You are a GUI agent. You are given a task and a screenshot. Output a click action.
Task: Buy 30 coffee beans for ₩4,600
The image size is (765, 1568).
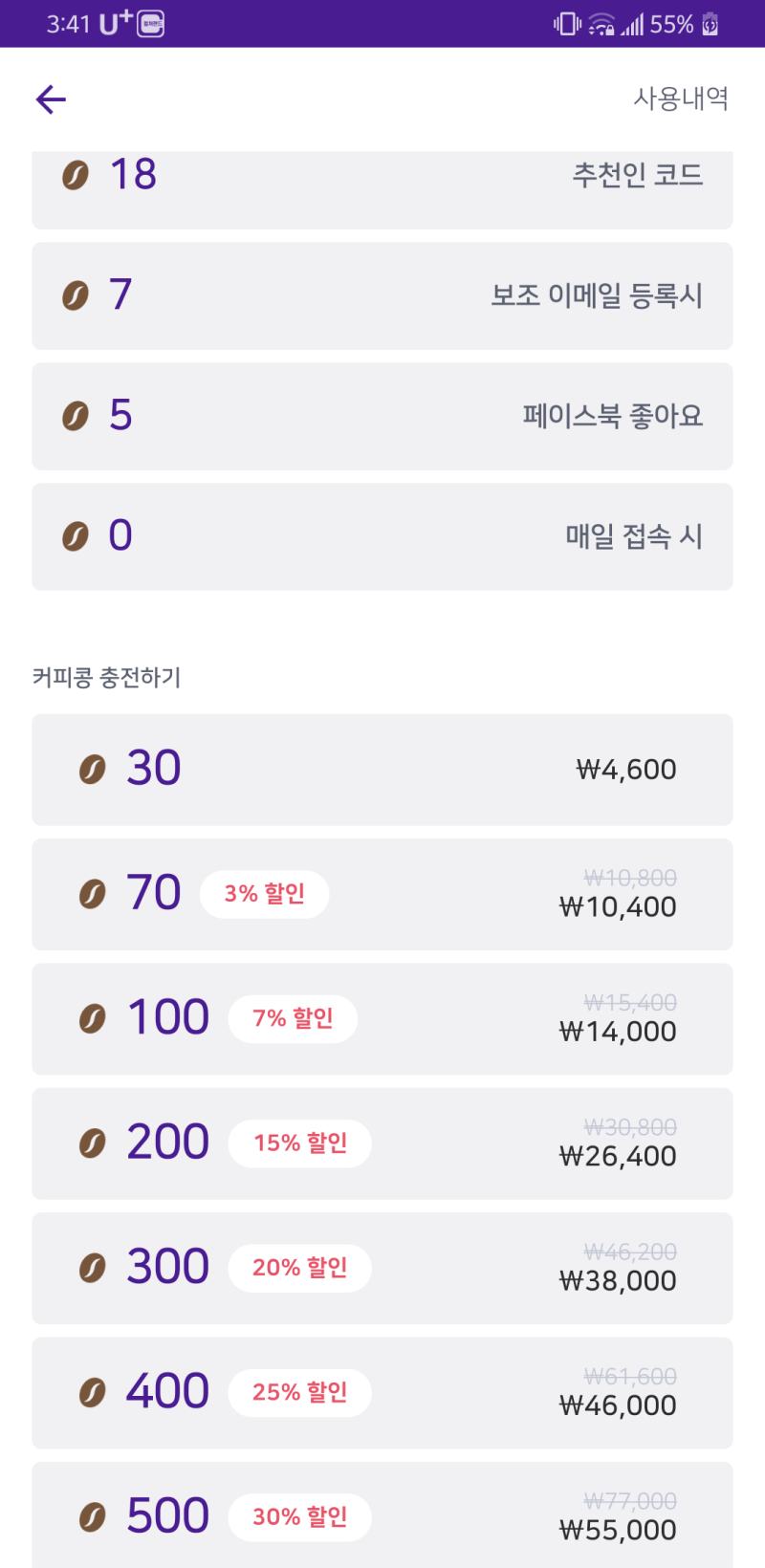coord(382,770)
